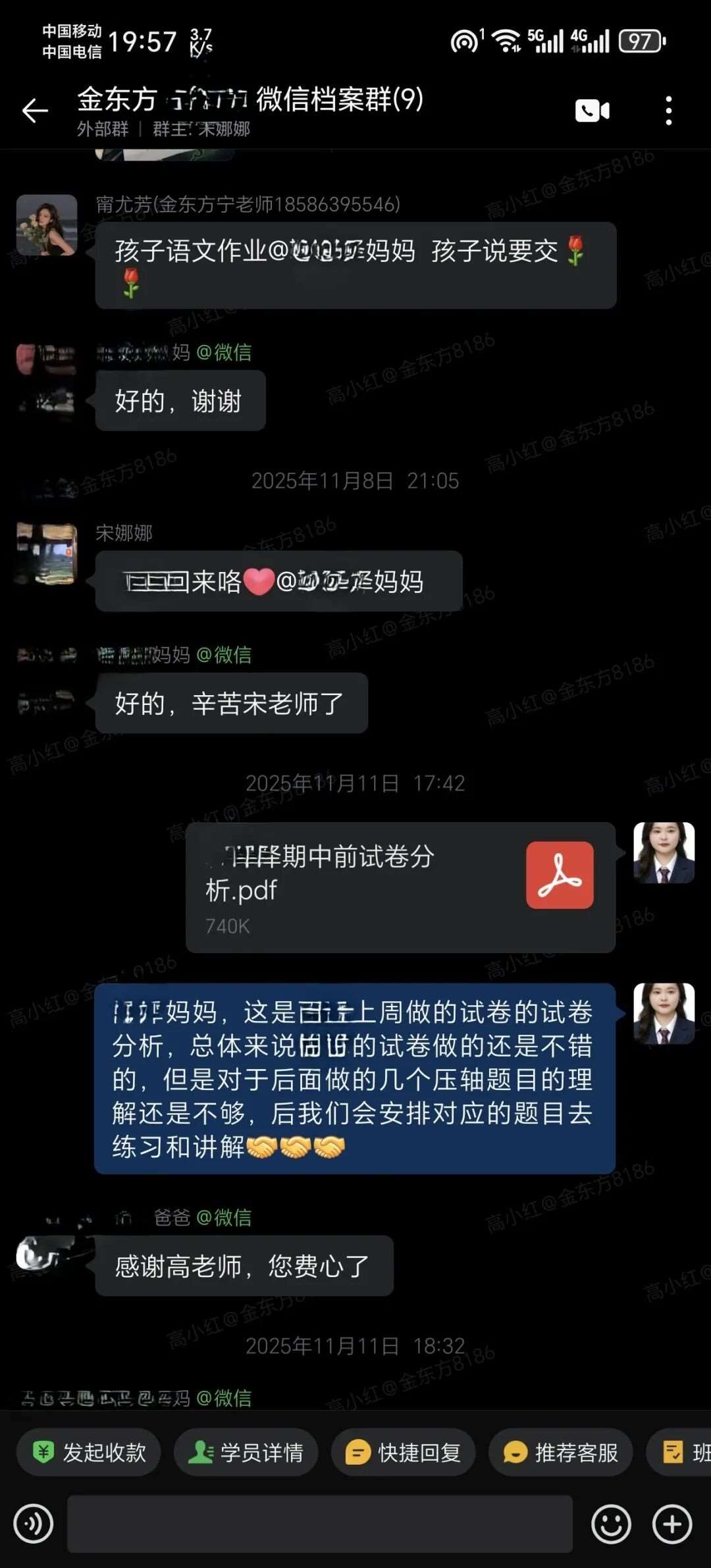711x1568 pixels.
Task: Open the emoji picker
Action: pos(611,1523)
